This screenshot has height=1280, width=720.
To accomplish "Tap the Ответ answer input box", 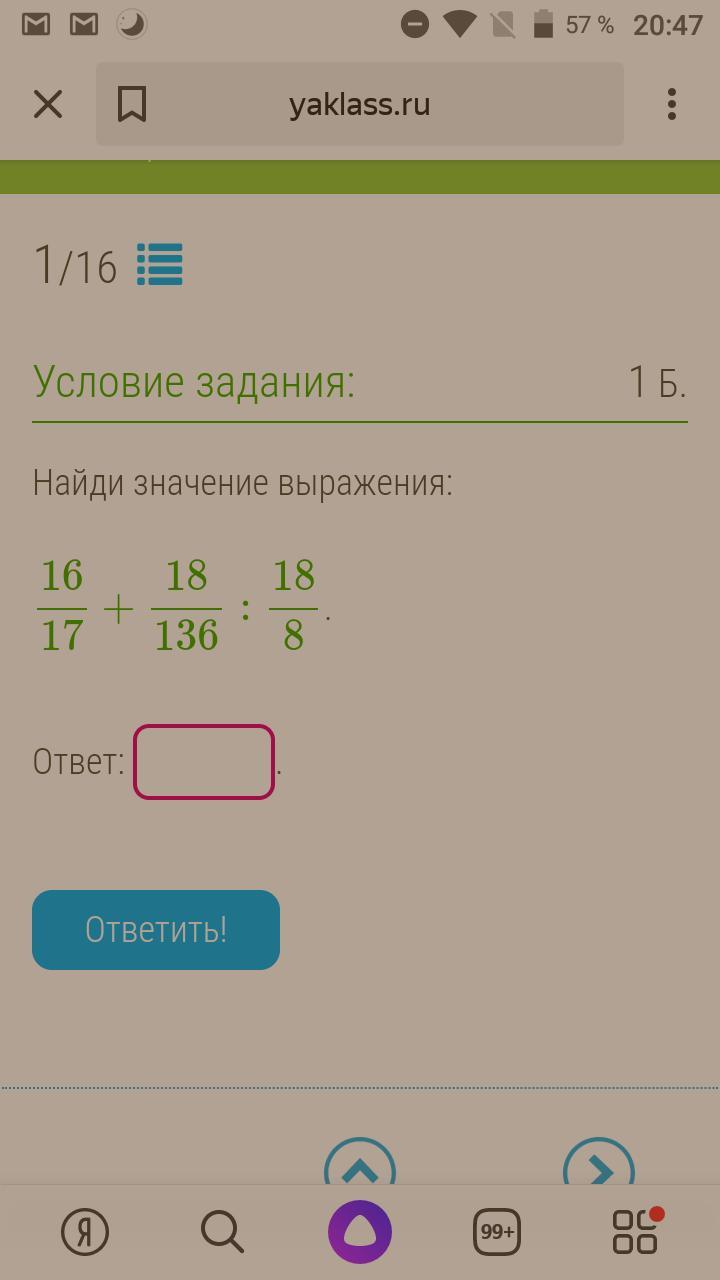I will click(204, 762).
